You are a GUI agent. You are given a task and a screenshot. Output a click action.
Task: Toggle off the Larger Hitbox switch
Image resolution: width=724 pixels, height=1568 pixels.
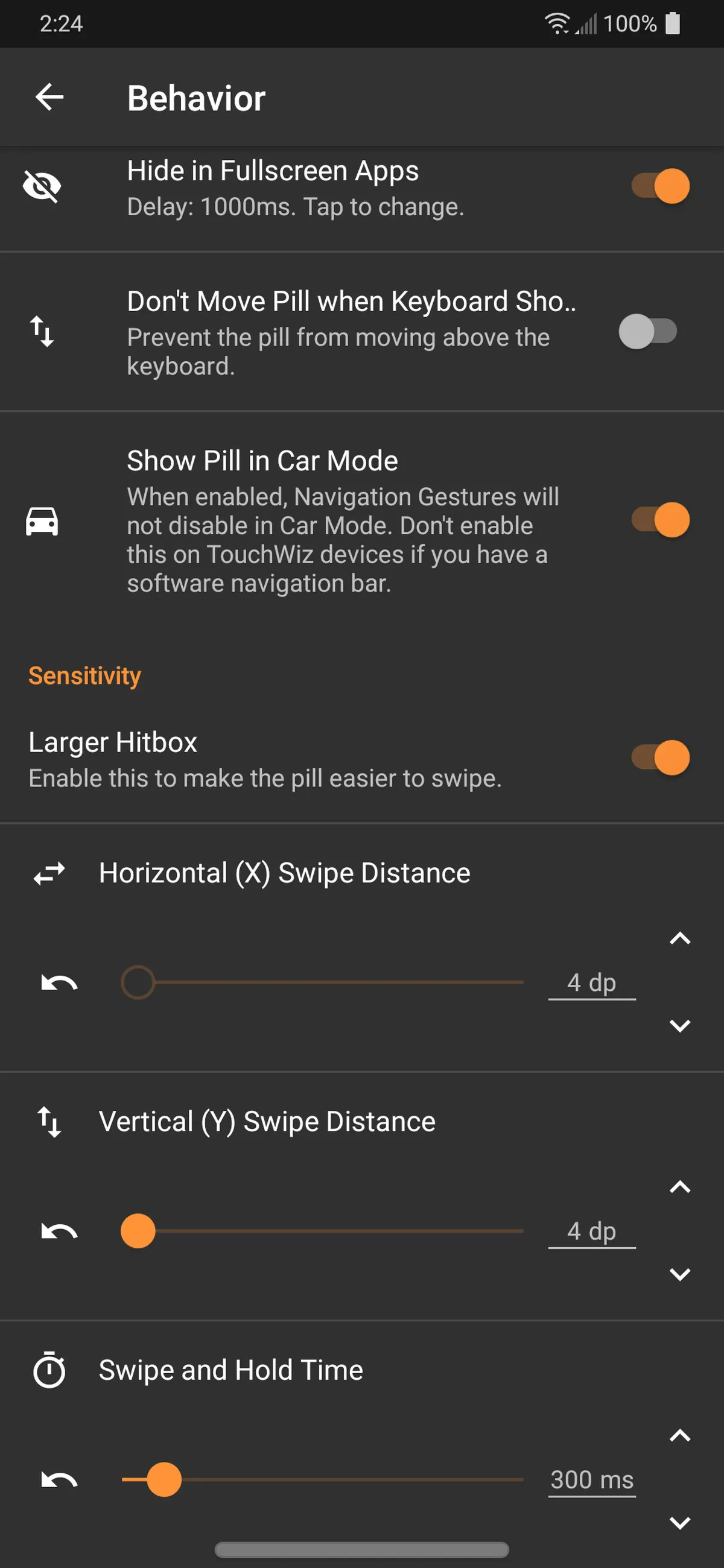point(660,758)
